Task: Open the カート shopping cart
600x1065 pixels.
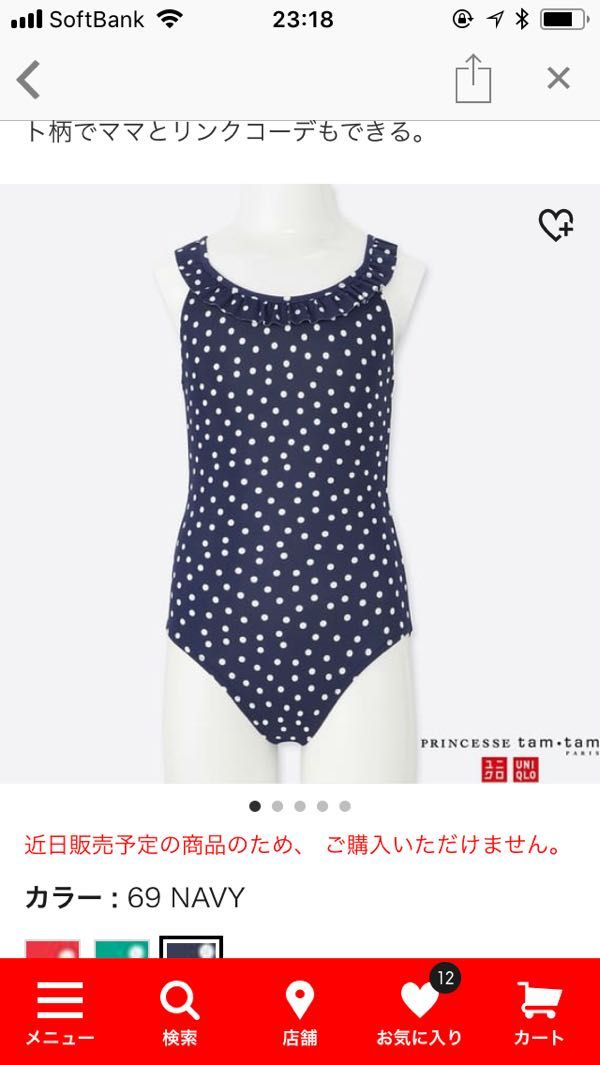Action: coord(539,1012)
